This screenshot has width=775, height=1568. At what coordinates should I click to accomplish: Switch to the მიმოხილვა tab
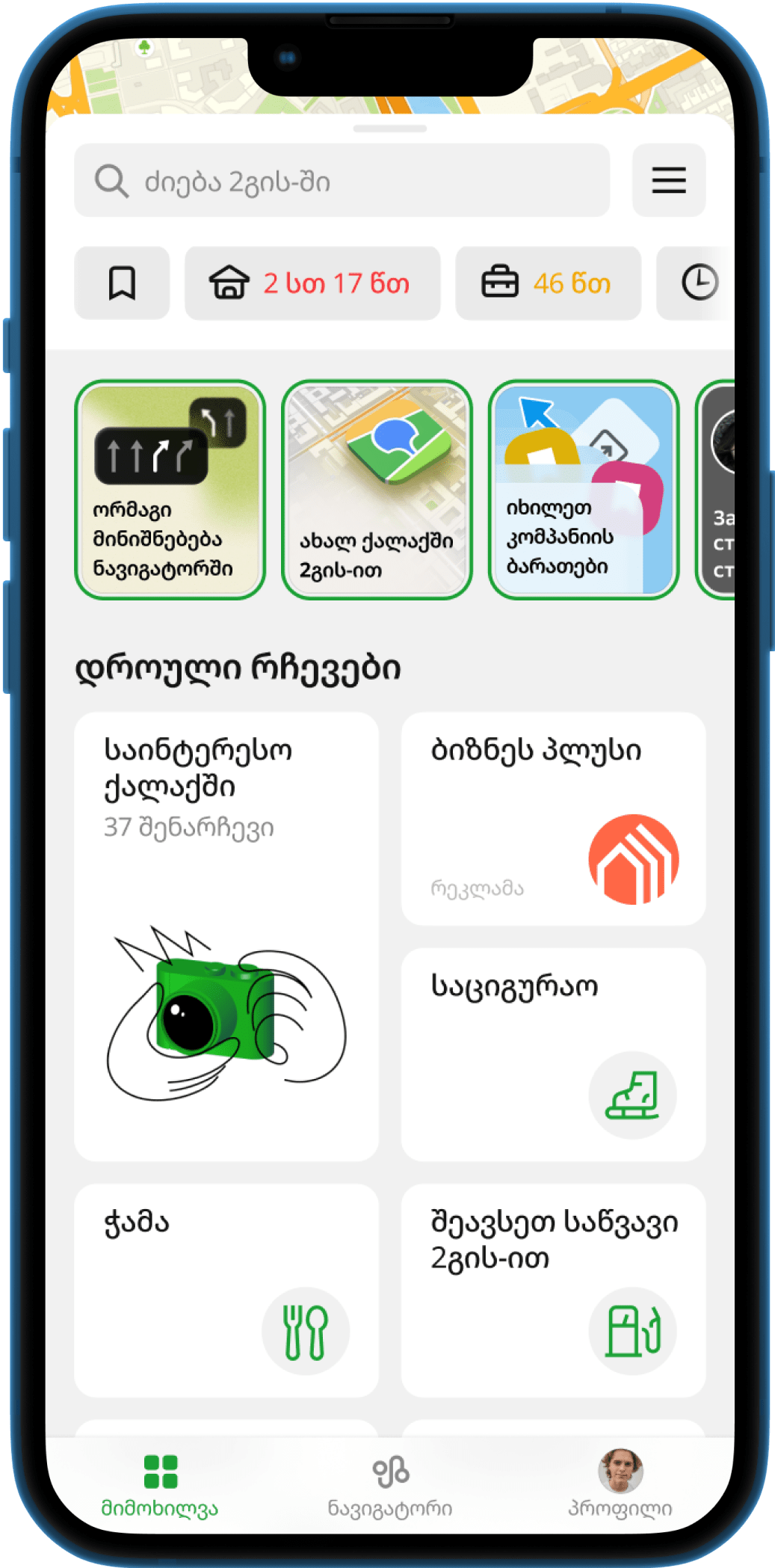[160, 1485]
